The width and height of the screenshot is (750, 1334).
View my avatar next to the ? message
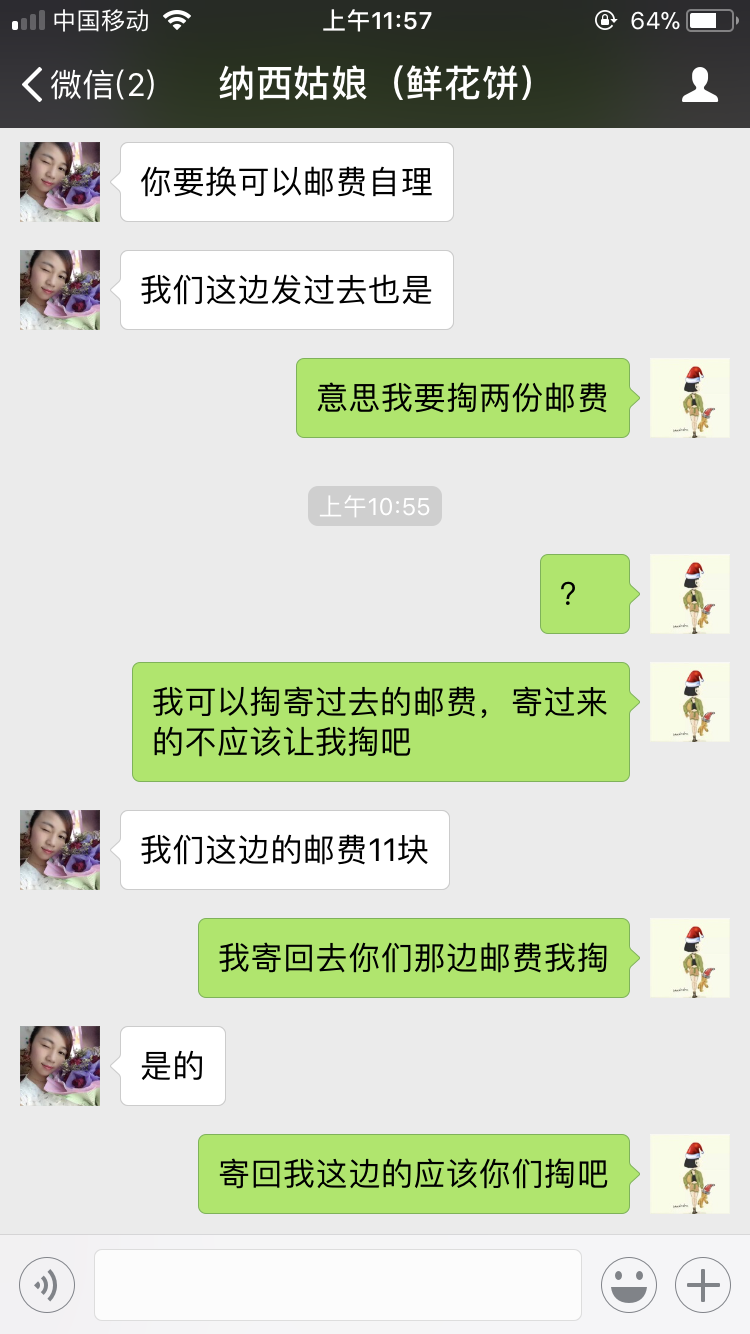(x=690, y=594)
